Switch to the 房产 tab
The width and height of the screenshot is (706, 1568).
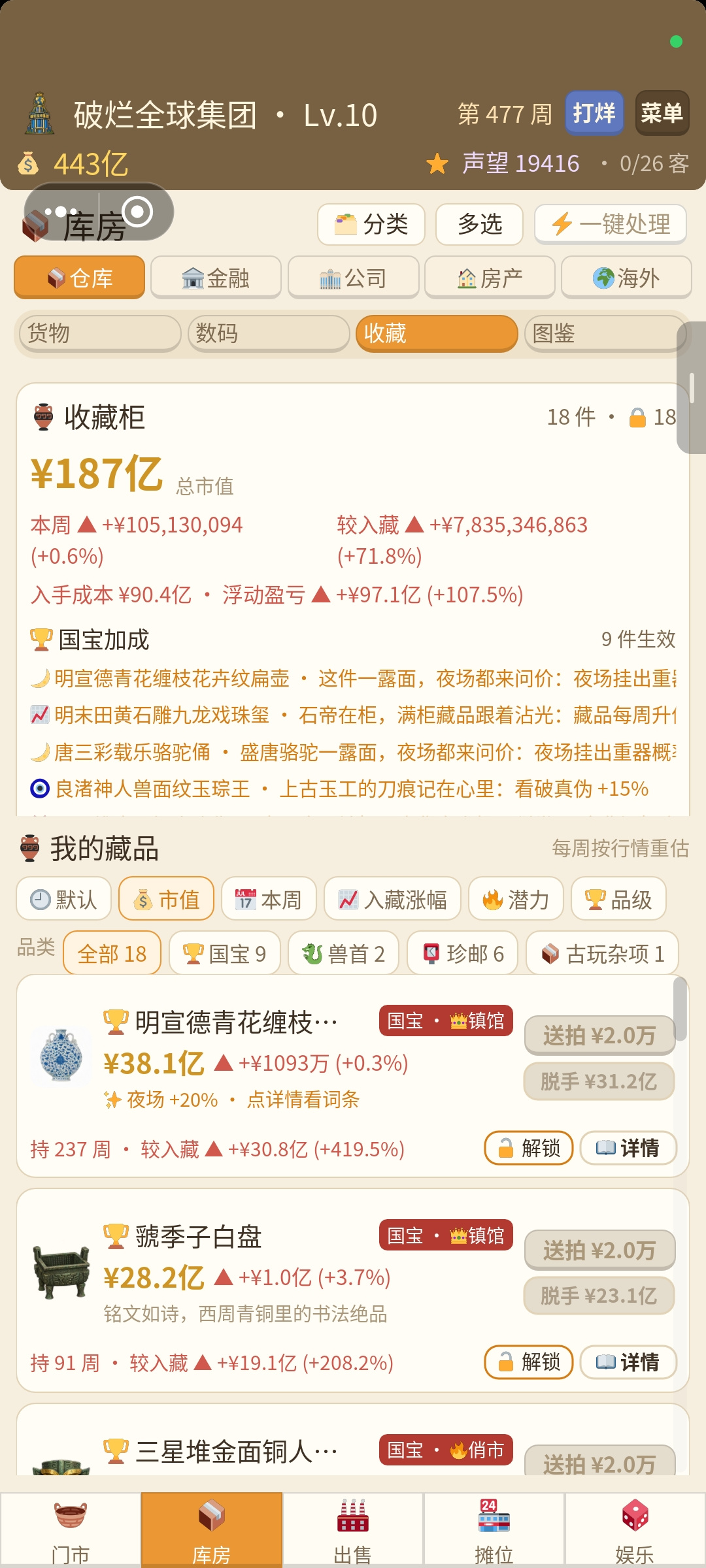(490, 278)
